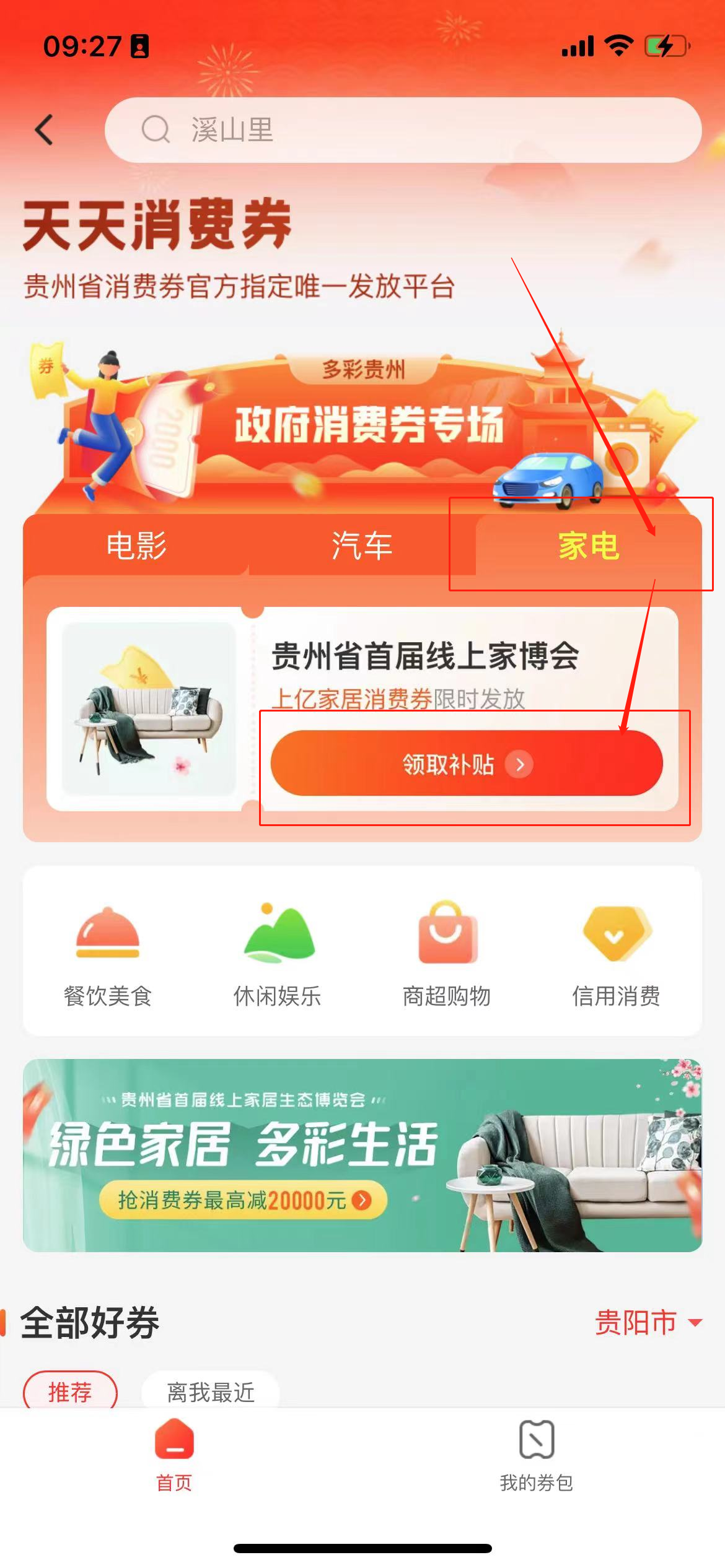Viewport: 725px width, 1568px height.
Task: Open the 餐饮美食 category
Action: click(108, 953)
